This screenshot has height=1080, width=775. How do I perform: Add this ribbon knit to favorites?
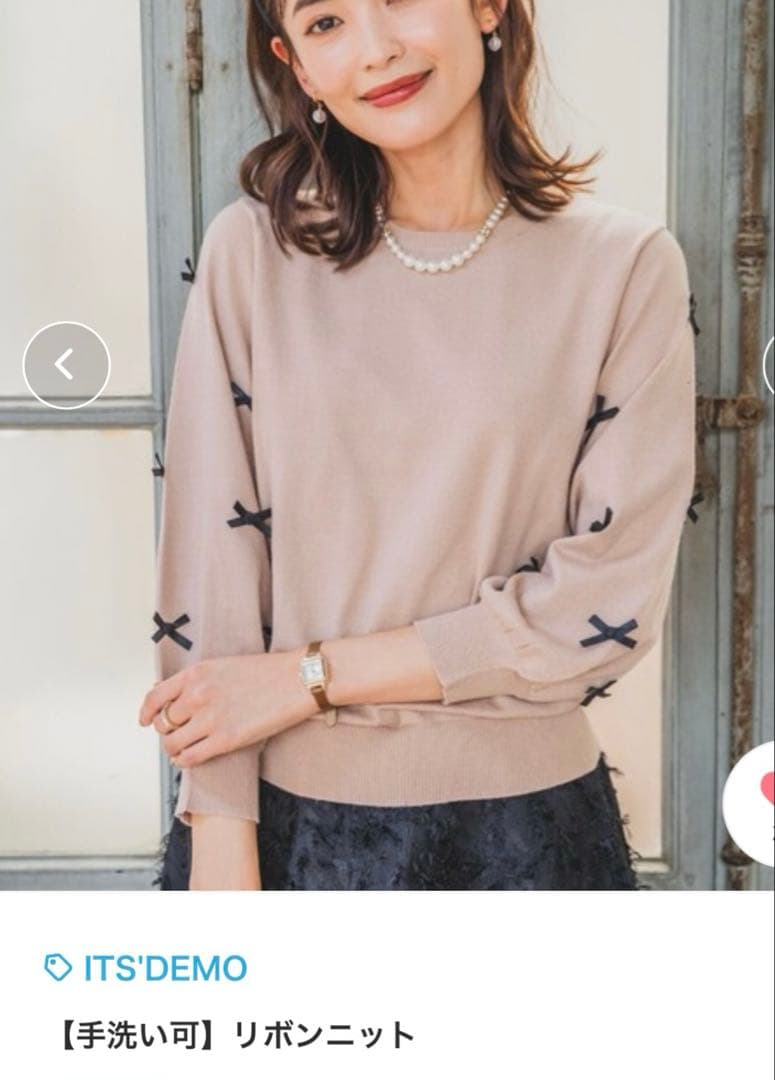[x=766, y=791]
